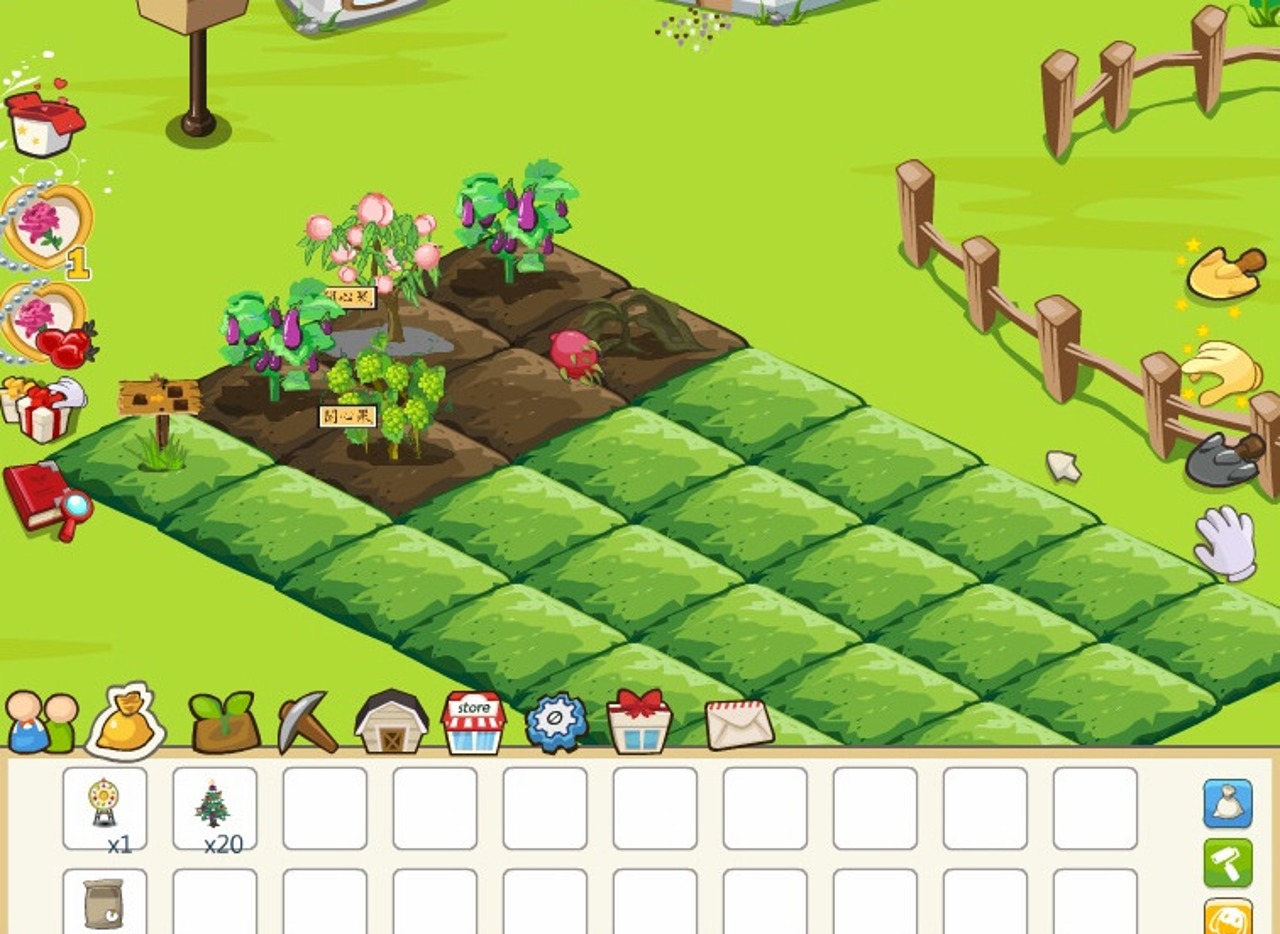Viewport: 1280px width, 934px height.
Task: Open the red gift box icon
Action: coord(44,122)
